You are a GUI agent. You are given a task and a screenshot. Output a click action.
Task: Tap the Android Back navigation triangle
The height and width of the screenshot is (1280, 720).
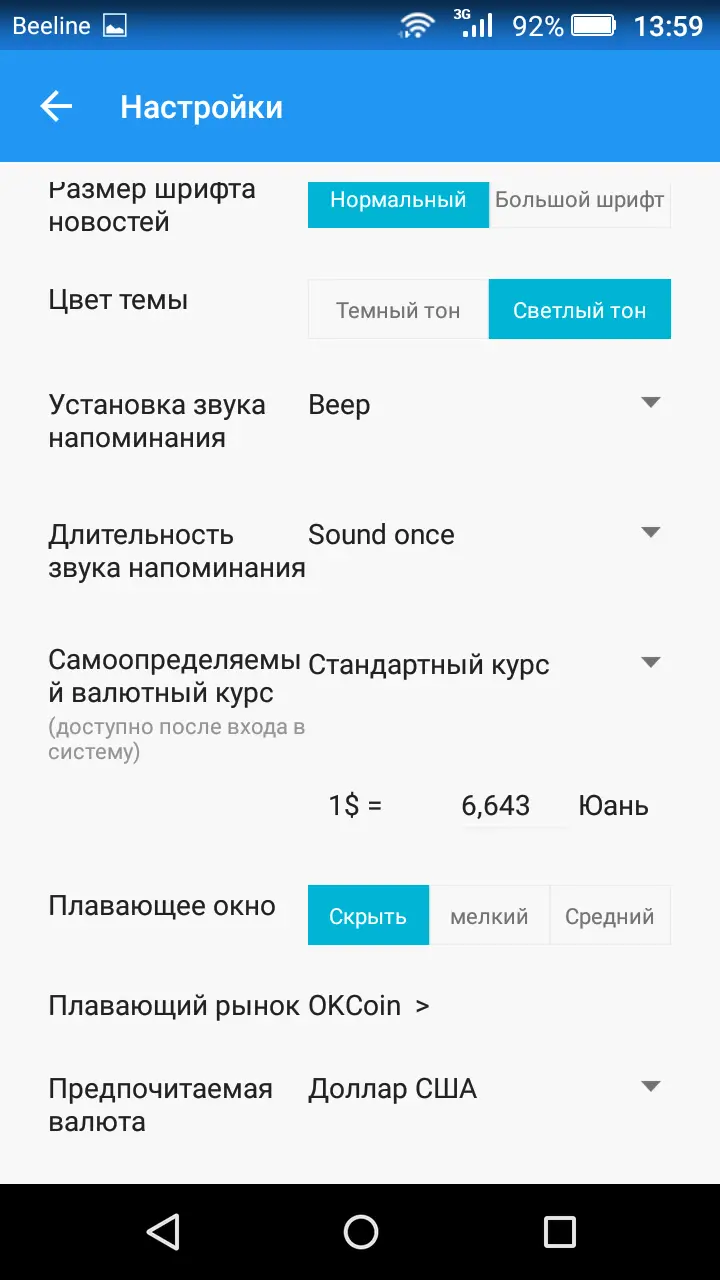click(x=163, y=1232)
